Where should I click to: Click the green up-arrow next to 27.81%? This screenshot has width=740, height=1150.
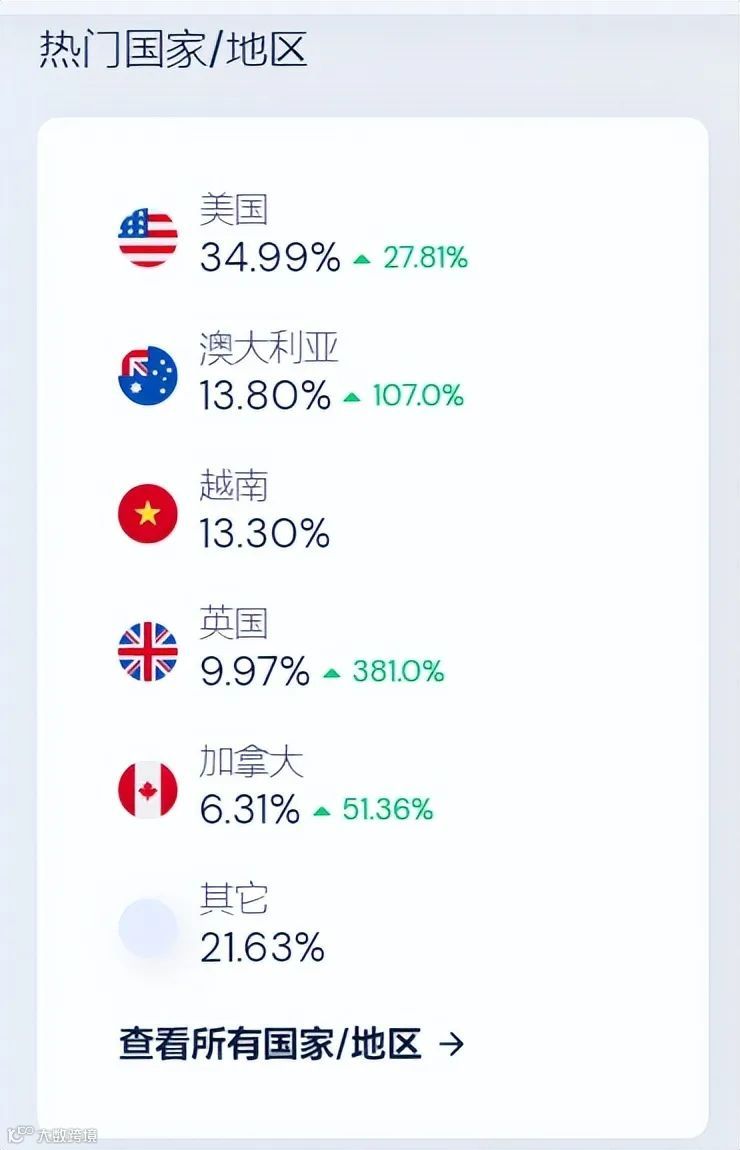[360, 259]
